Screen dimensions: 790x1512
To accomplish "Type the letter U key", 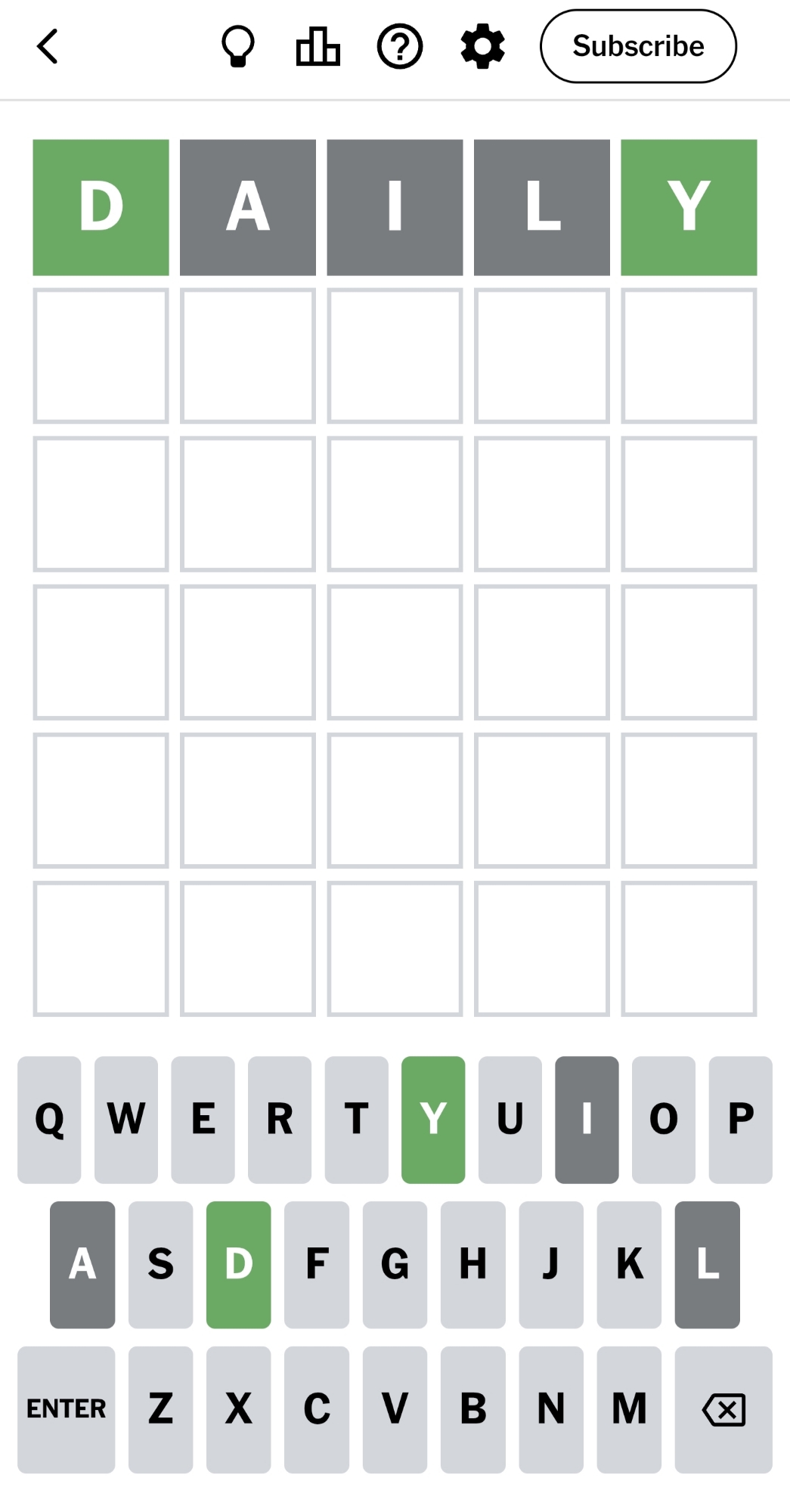I will pyautogui.click(x=510, y=1119).
